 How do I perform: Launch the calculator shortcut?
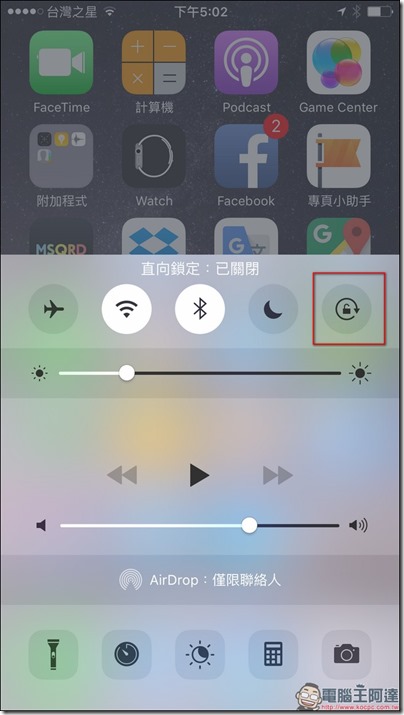[x=273, y=655]
